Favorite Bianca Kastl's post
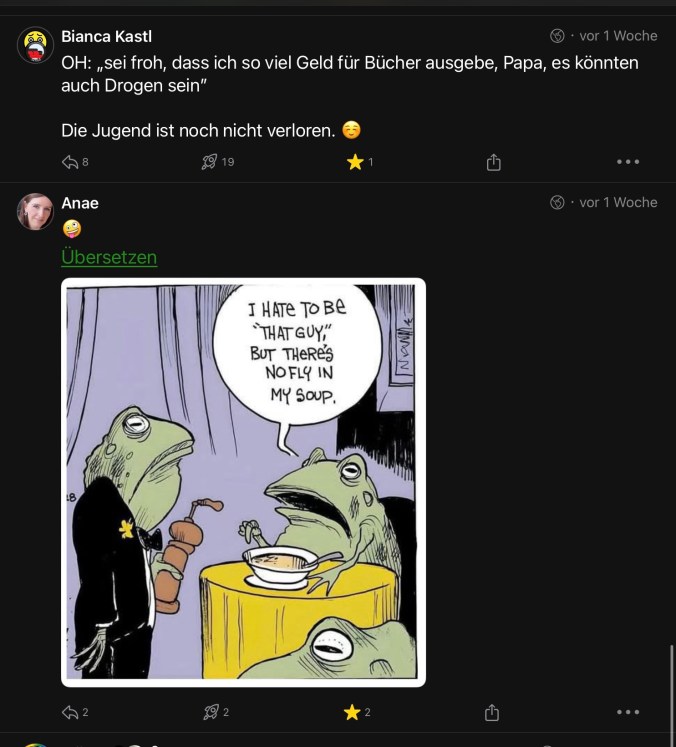Image resolution: width=676 pixels, height=747 pixels. (x=355, y=162)
